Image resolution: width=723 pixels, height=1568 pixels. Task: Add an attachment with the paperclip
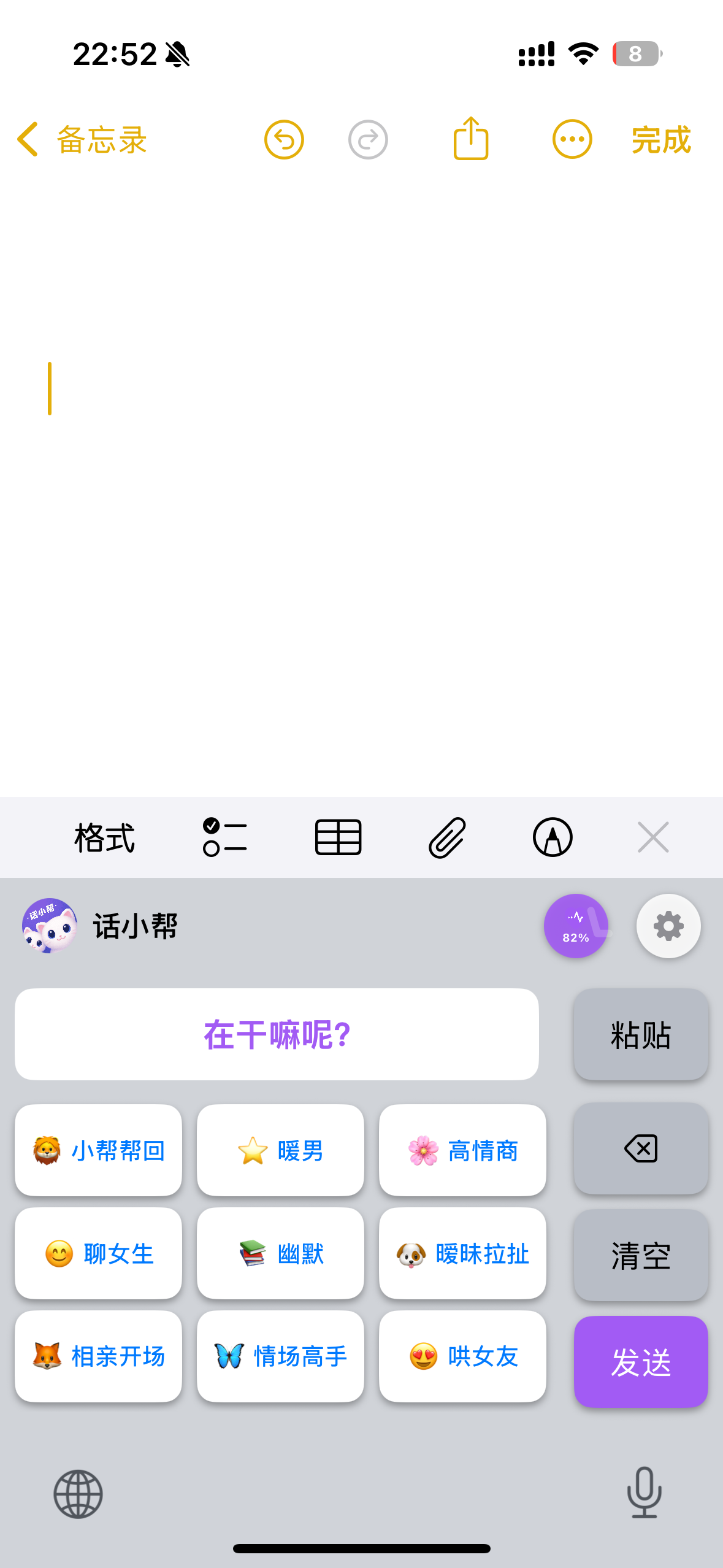447,838
